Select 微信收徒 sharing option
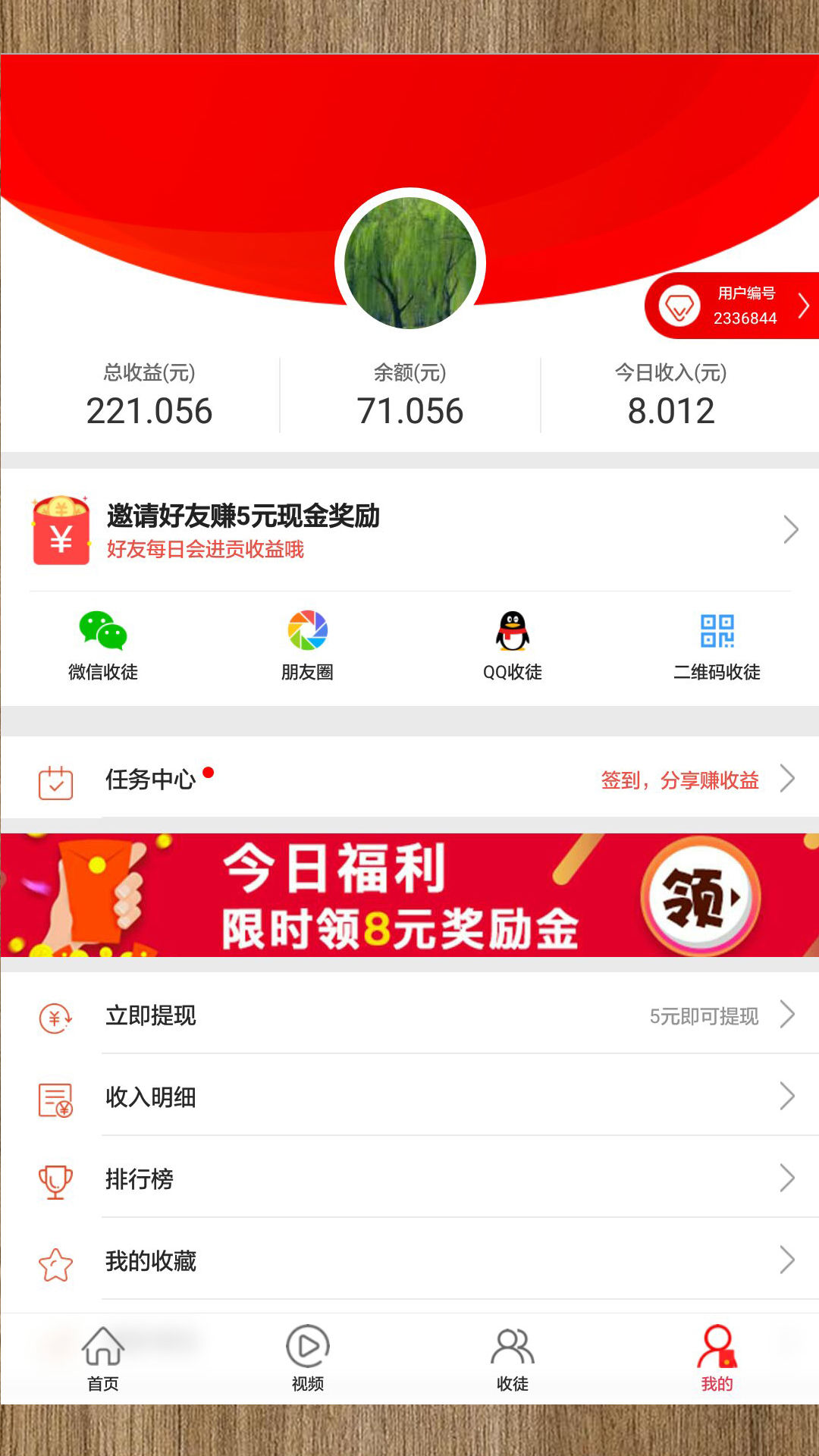 (x=103, y=645)
